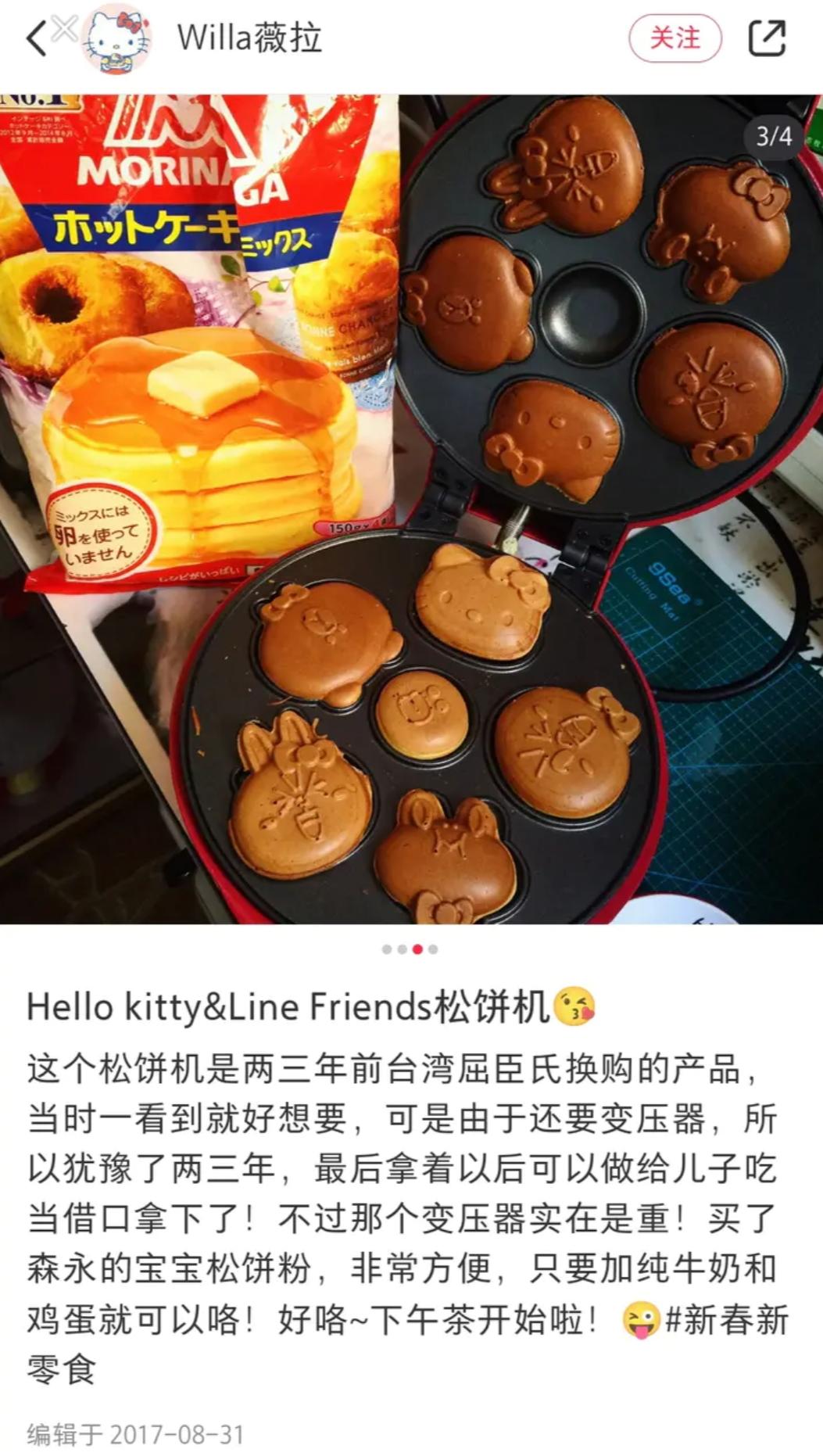This screenshot has width=823, height=1456.
Task: Tap the first carousel dot
Action: [x=387, y=949]
